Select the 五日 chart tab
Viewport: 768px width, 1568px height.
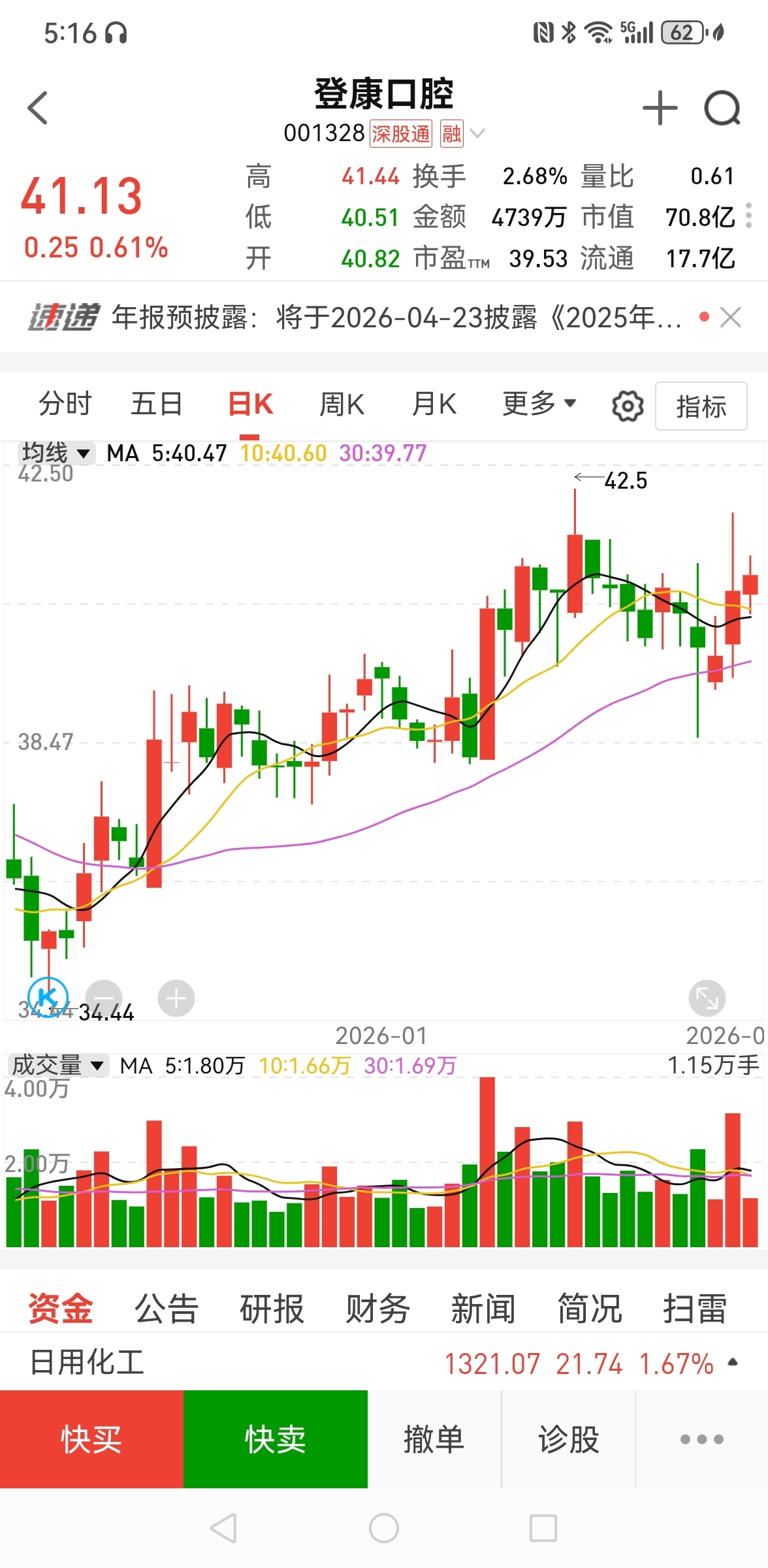pyautogui.click(x=156, y=404)
